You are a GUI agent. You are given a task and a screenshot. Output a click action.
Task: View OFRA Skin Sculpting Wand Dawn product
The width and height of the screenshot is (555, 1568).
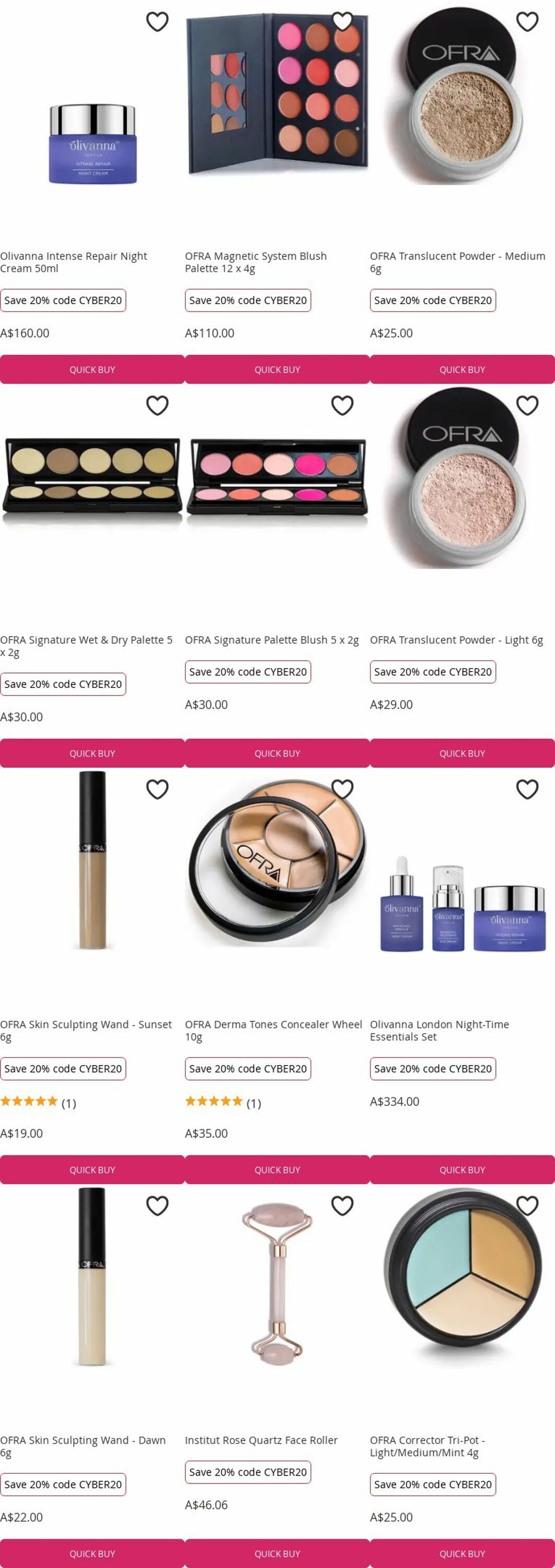point(83,1446)
